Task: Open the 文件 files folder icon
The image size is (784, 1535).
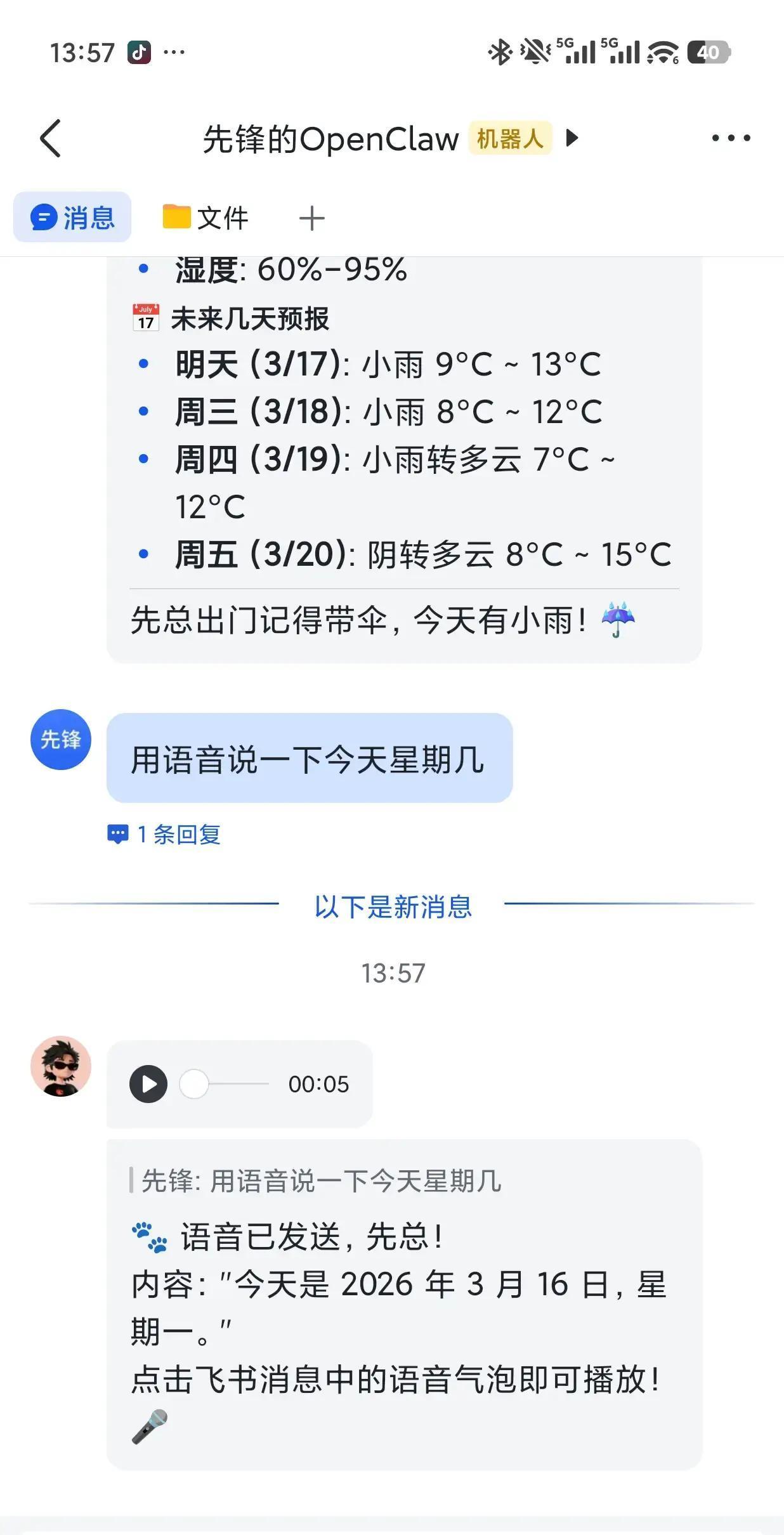Action: coord(176,216)
